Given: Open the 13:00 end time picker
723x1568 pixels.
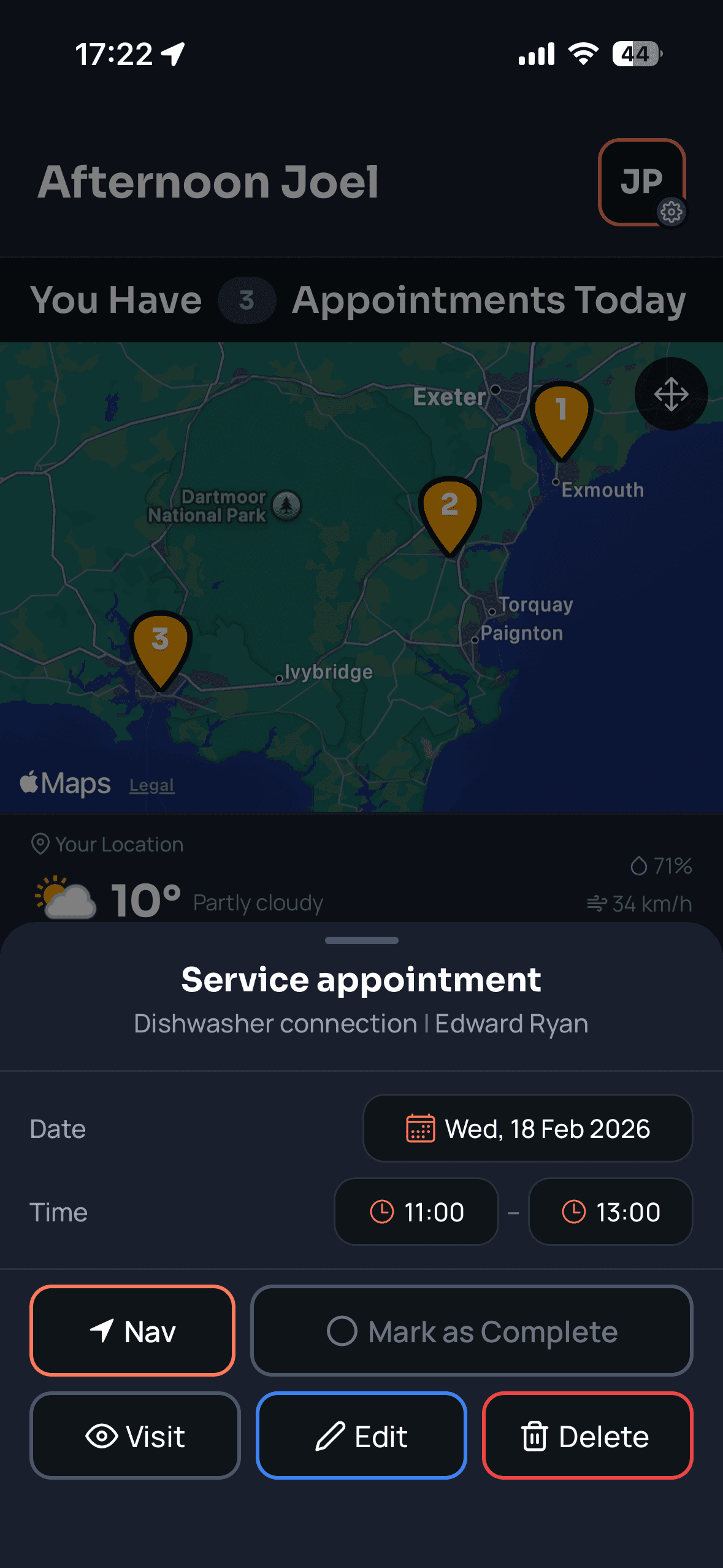Looking at the screenshot, I should [610, 1212].
